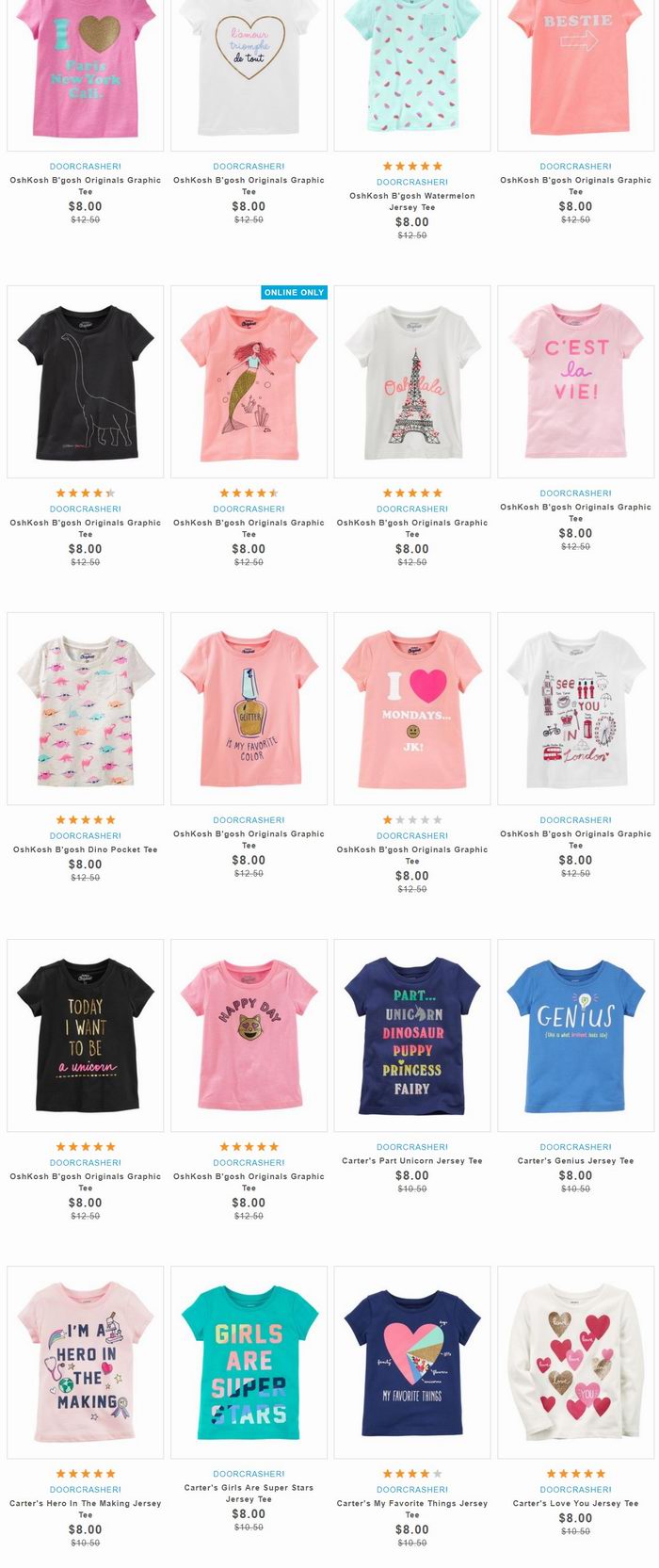View the Glitter nail polish tee
659x1568 pixels.
click(x=249, y=708)
